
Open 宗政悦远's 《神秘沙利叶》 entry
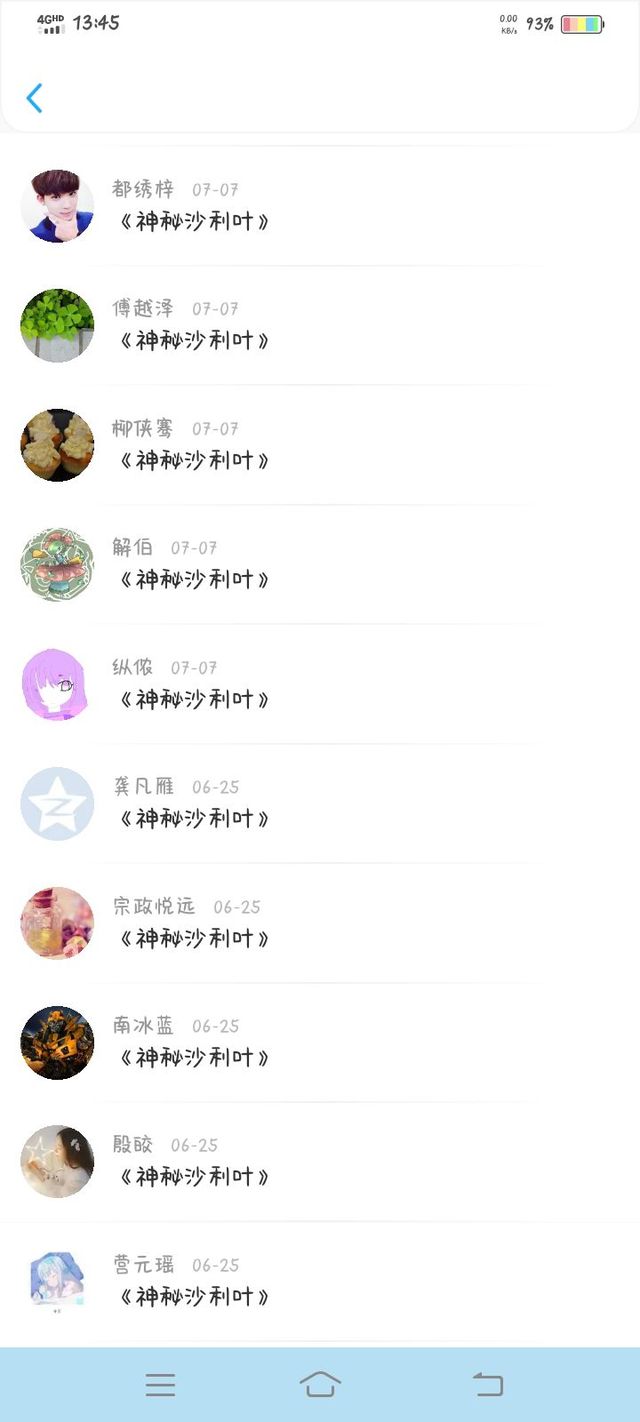[x=193, y=938]
